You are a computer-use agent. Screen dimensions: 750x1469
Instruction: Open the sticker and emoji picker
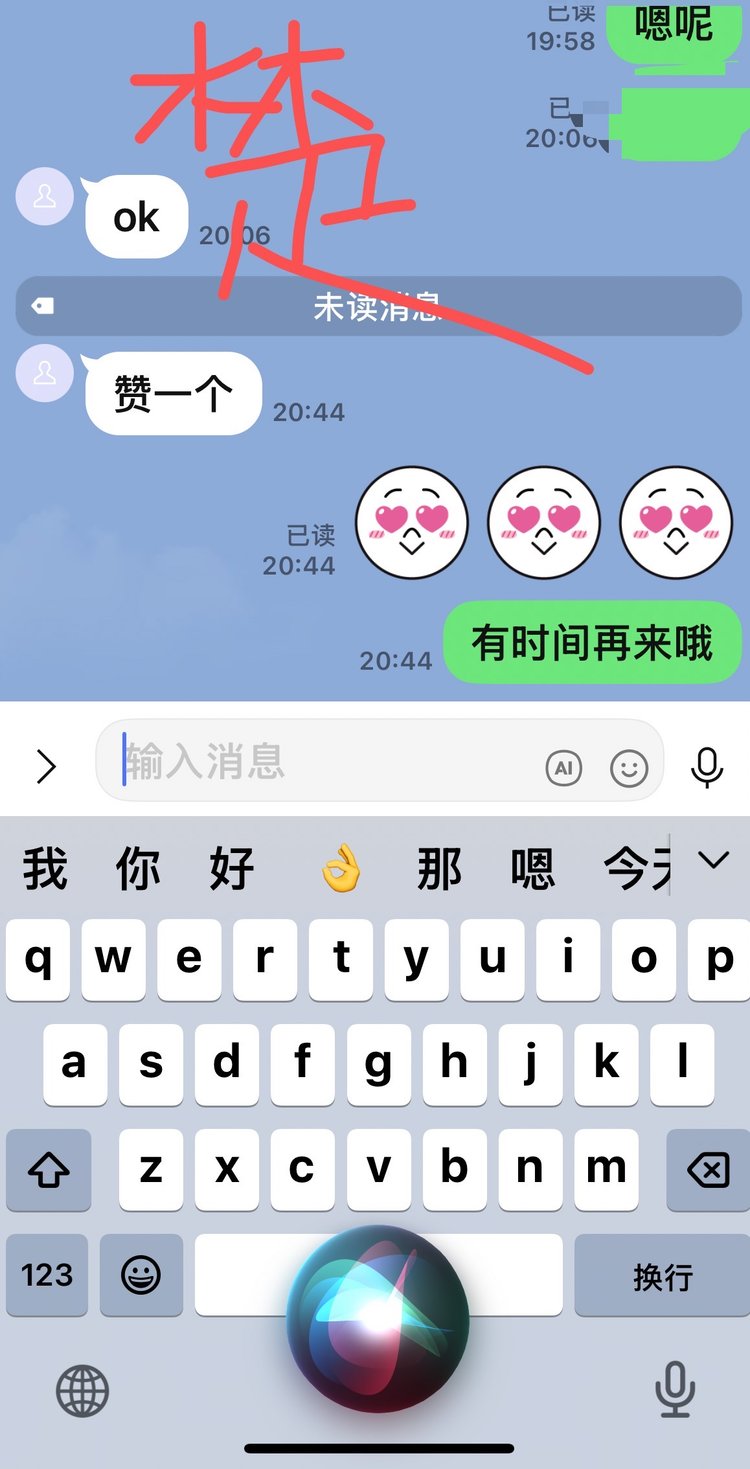click(x=629, y=768)
